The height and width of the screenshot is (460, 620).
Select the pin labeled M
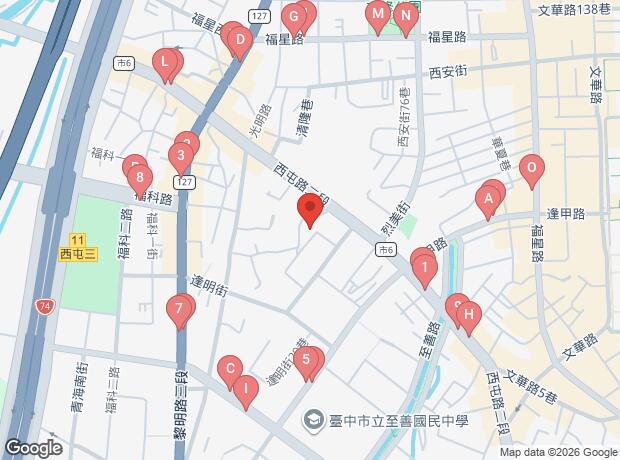[x=377, y=14]
